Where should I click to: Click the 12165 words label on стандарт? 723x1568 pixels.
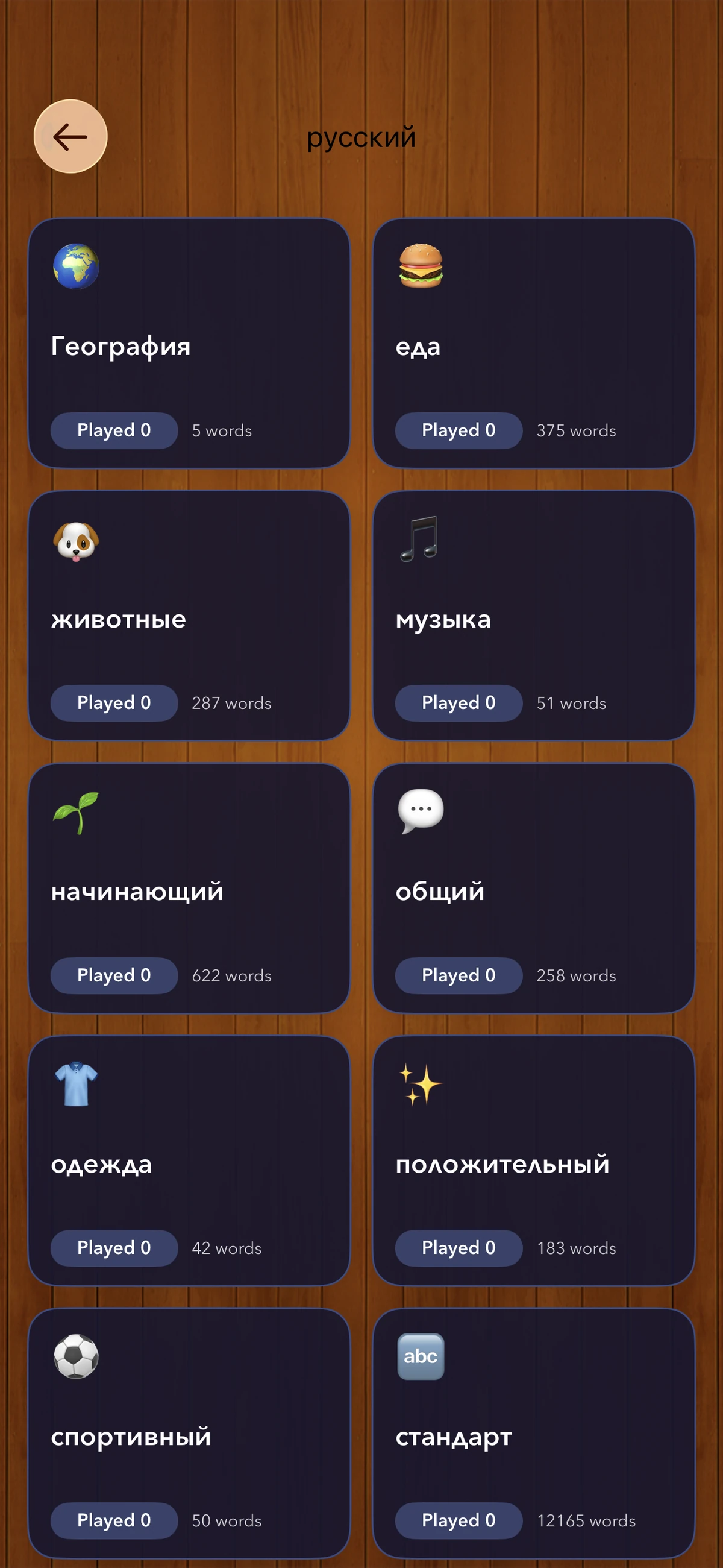[x=587, y=1521]
